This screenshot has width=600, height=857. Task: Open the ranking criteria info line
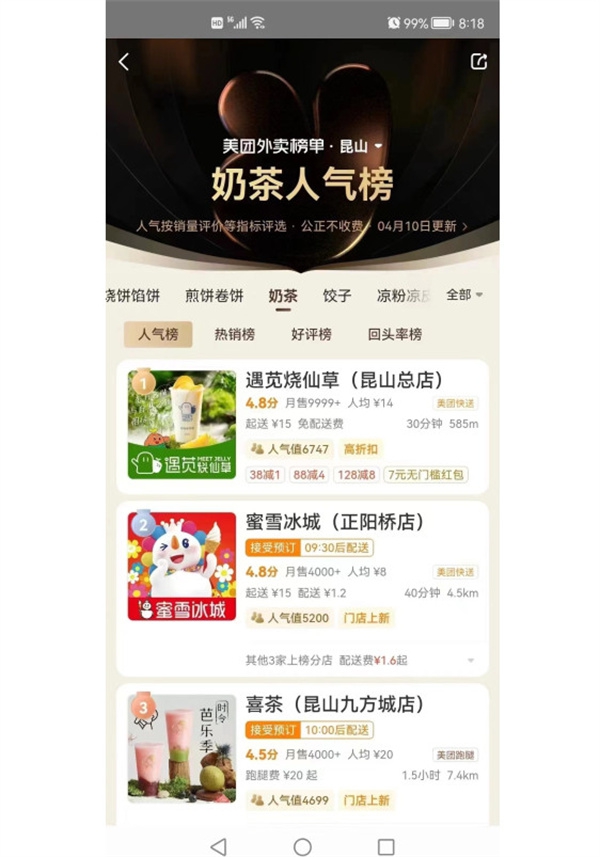[x=301, y=226]
